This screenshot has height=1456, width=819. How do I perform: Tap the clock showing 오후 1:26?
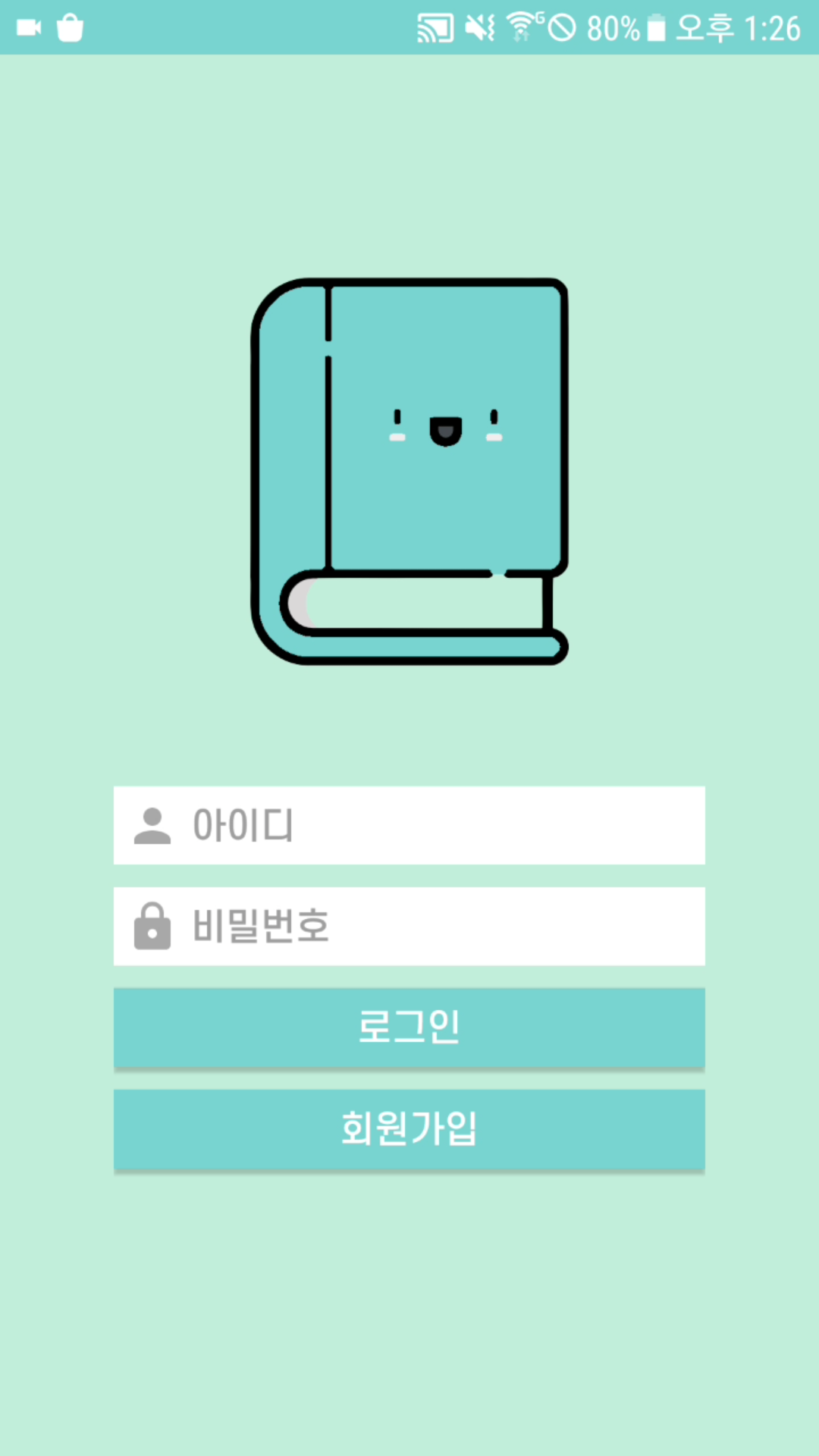click(x=739, y=29)
